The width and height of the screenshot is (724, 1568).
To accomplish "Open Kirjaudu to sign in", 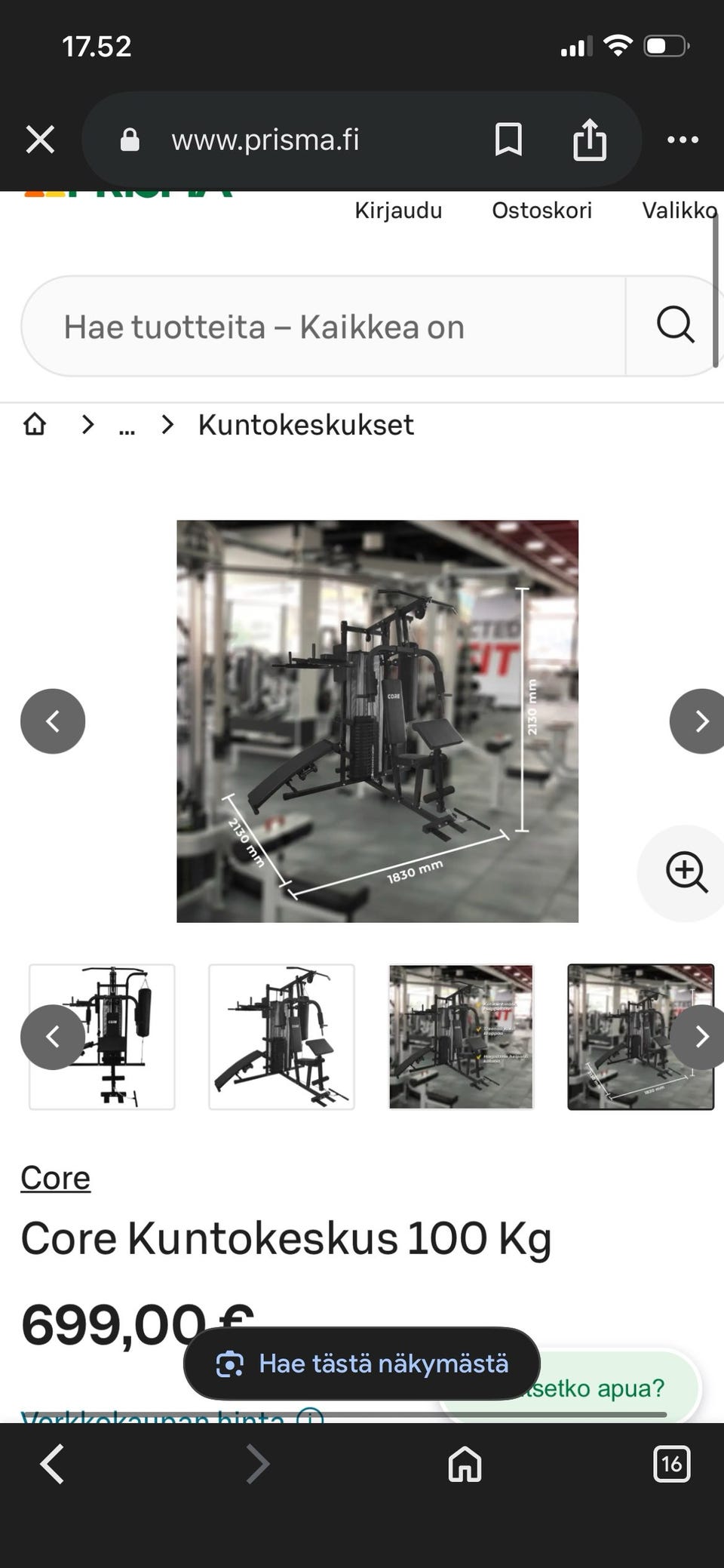I will [398, 210].
